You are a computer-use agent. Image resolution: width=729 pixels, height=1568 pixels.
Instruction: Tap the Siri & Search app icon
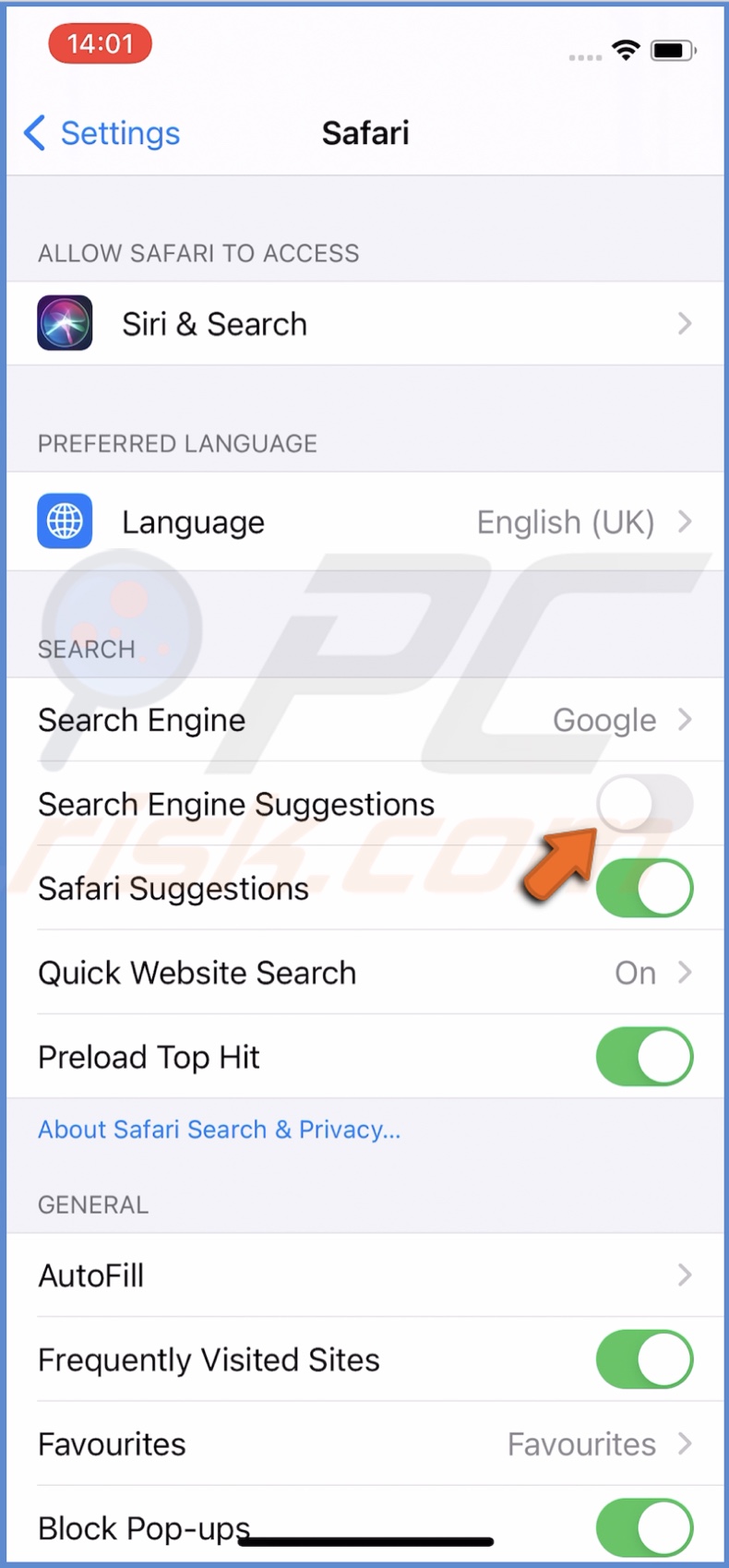click(64, 323)
